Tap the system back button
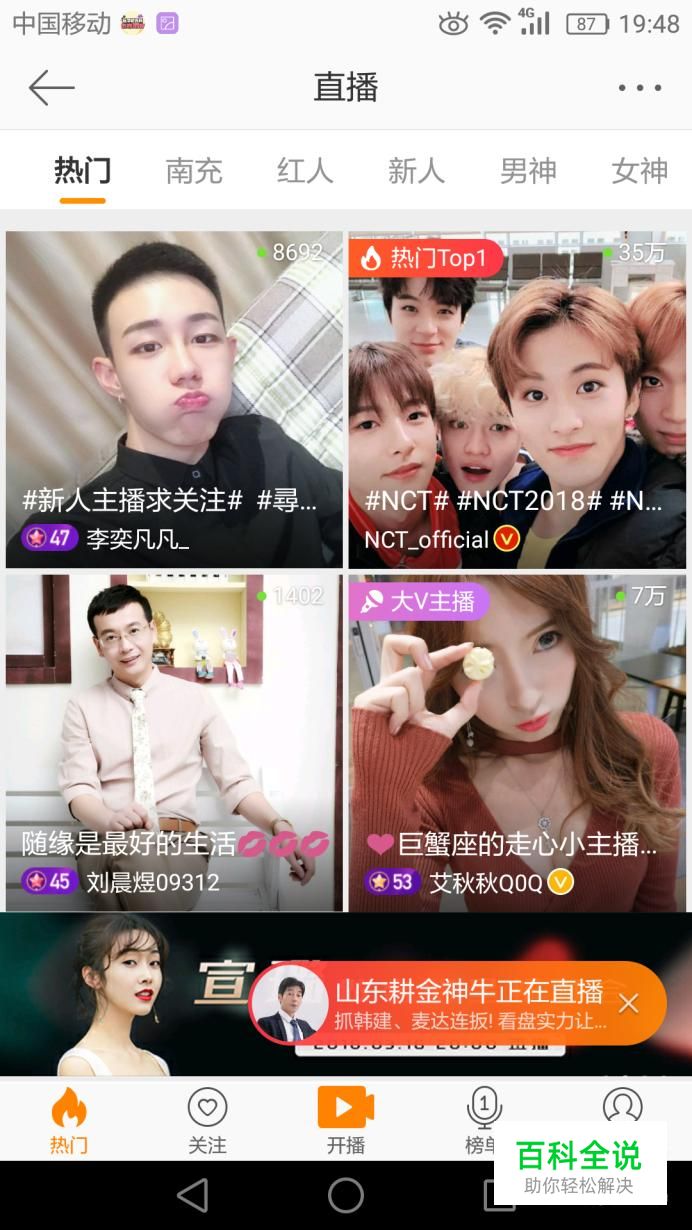This screenshot has height=1230, width=692. pos(193,1195)
